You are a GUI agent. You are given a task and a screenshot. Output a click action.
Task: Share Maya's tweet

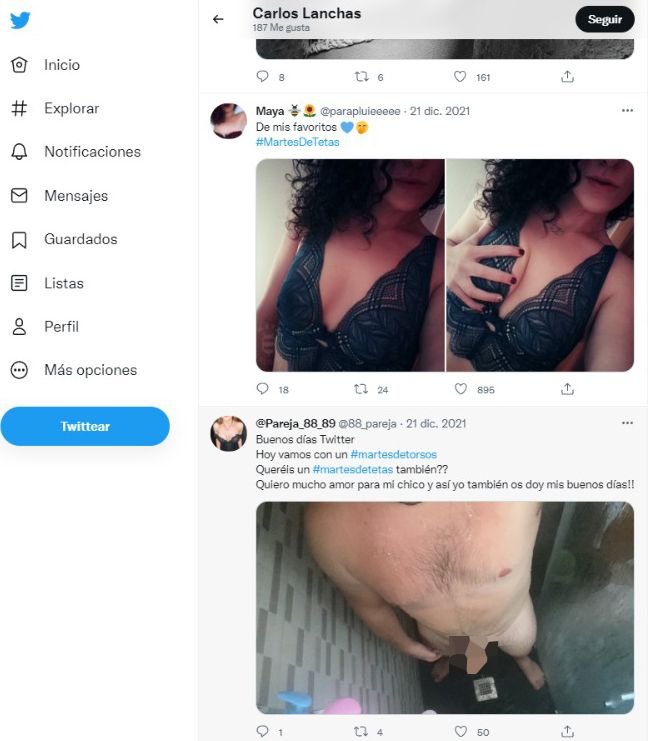click(567, 389)
